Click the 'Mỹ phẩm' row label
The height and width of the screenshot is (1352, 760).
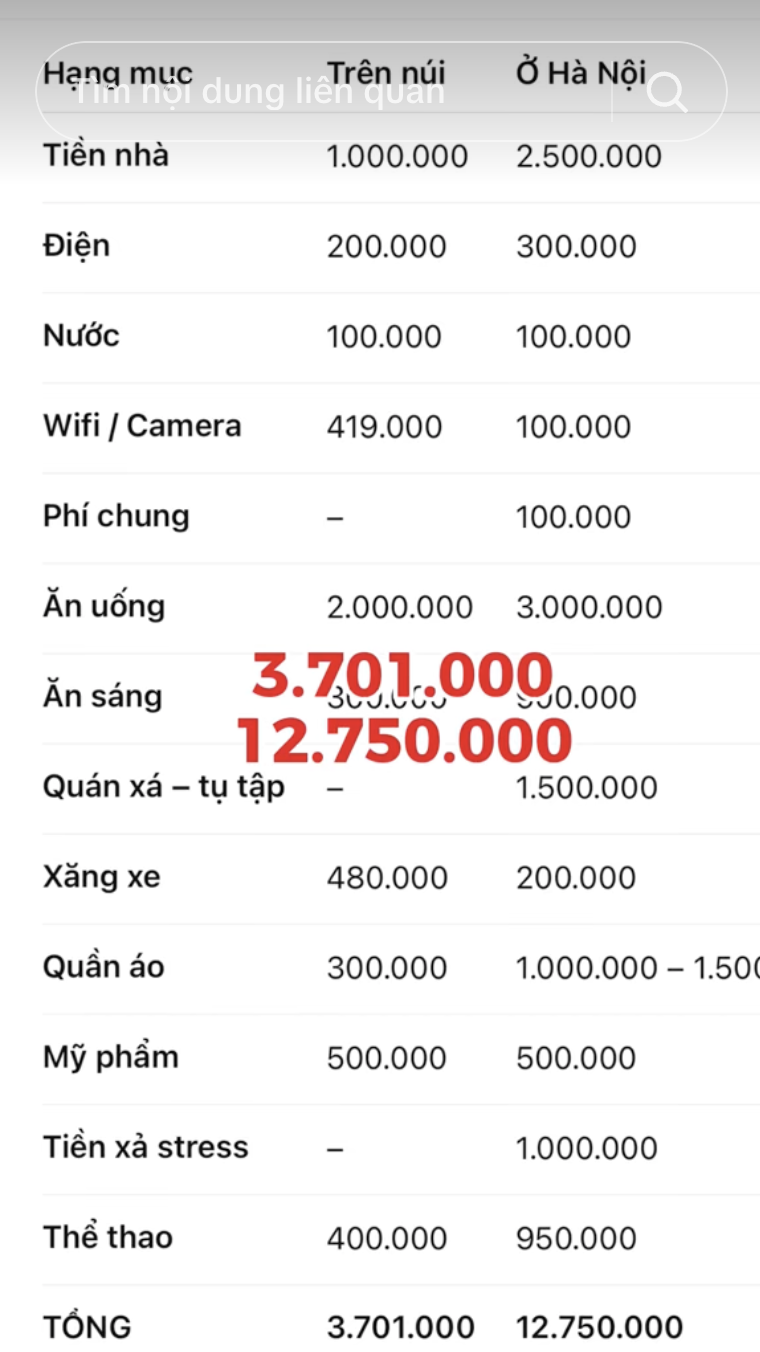pos(110,1056)
